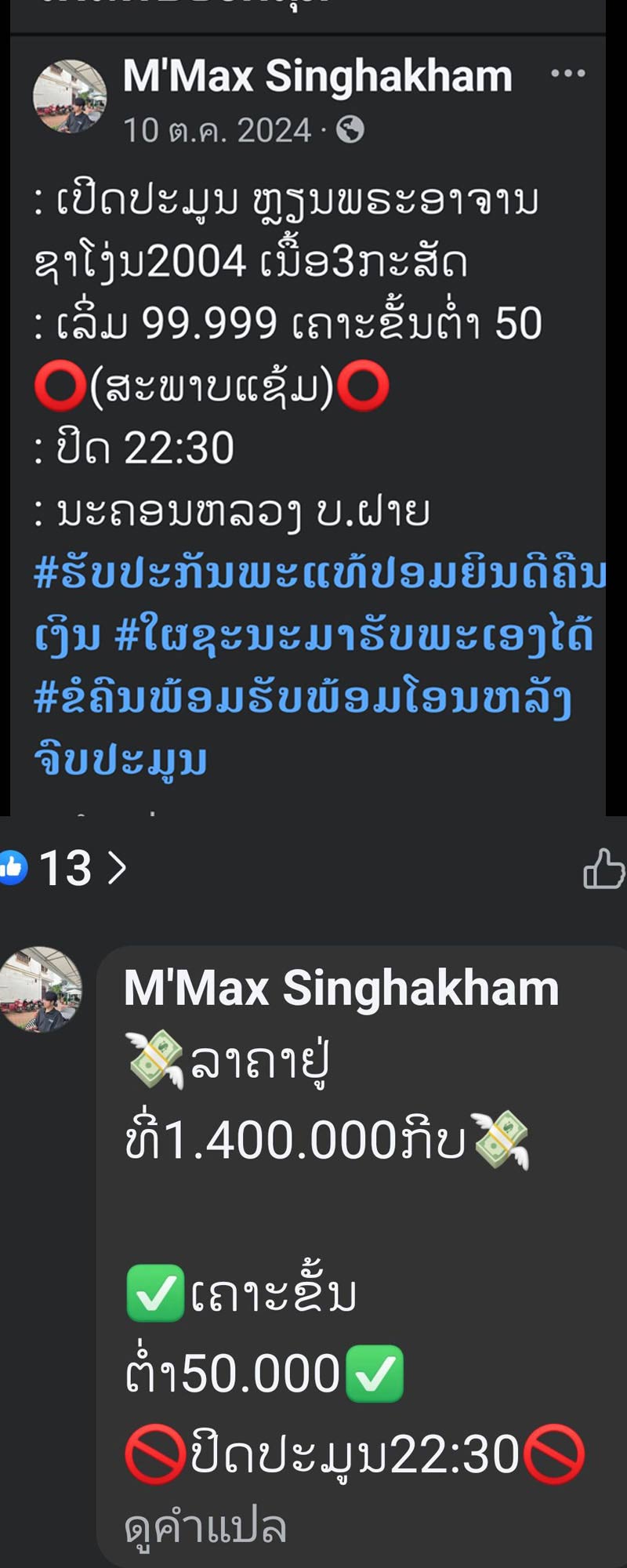Open the post's three-dot overflow menu
The width and height of the screenshot is (627, 1568).
(567, 74)
